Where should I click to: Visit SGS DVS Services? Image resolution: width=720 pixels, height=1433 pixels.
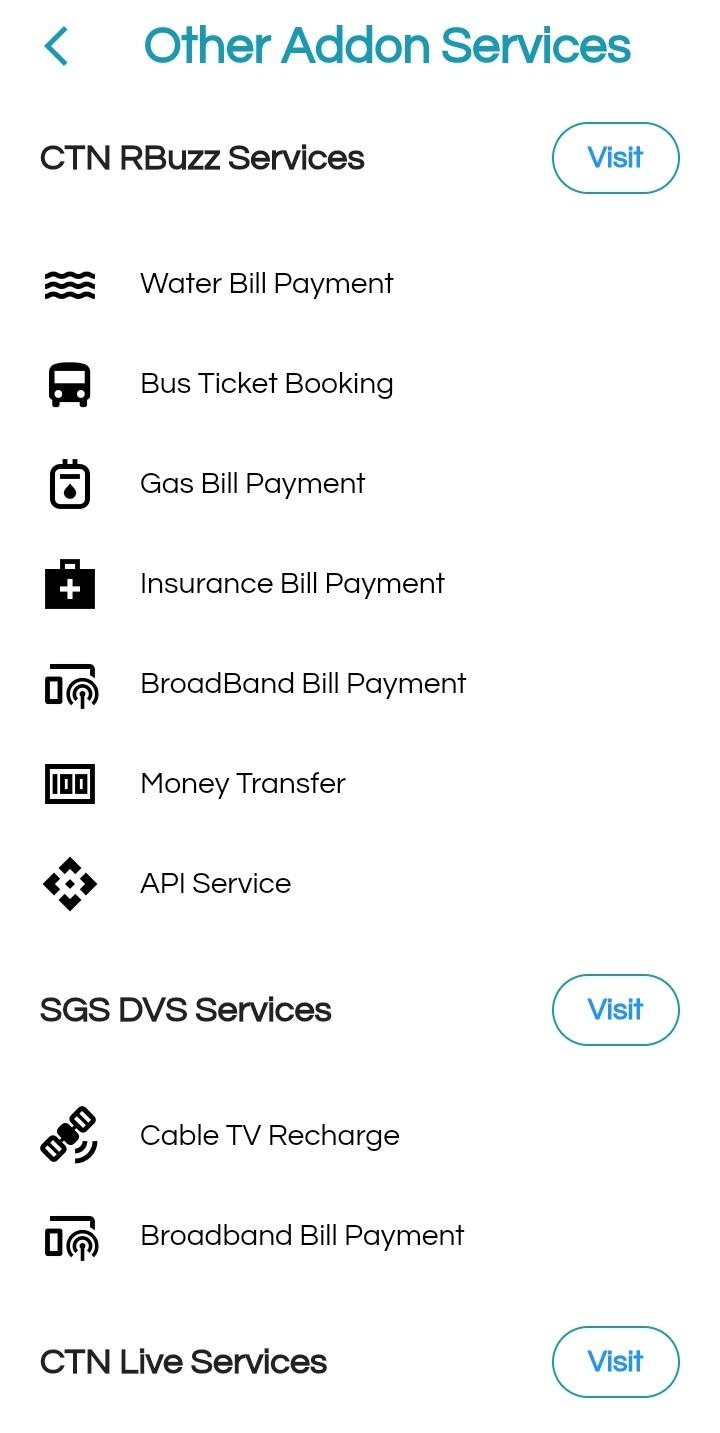(615, 1010)
